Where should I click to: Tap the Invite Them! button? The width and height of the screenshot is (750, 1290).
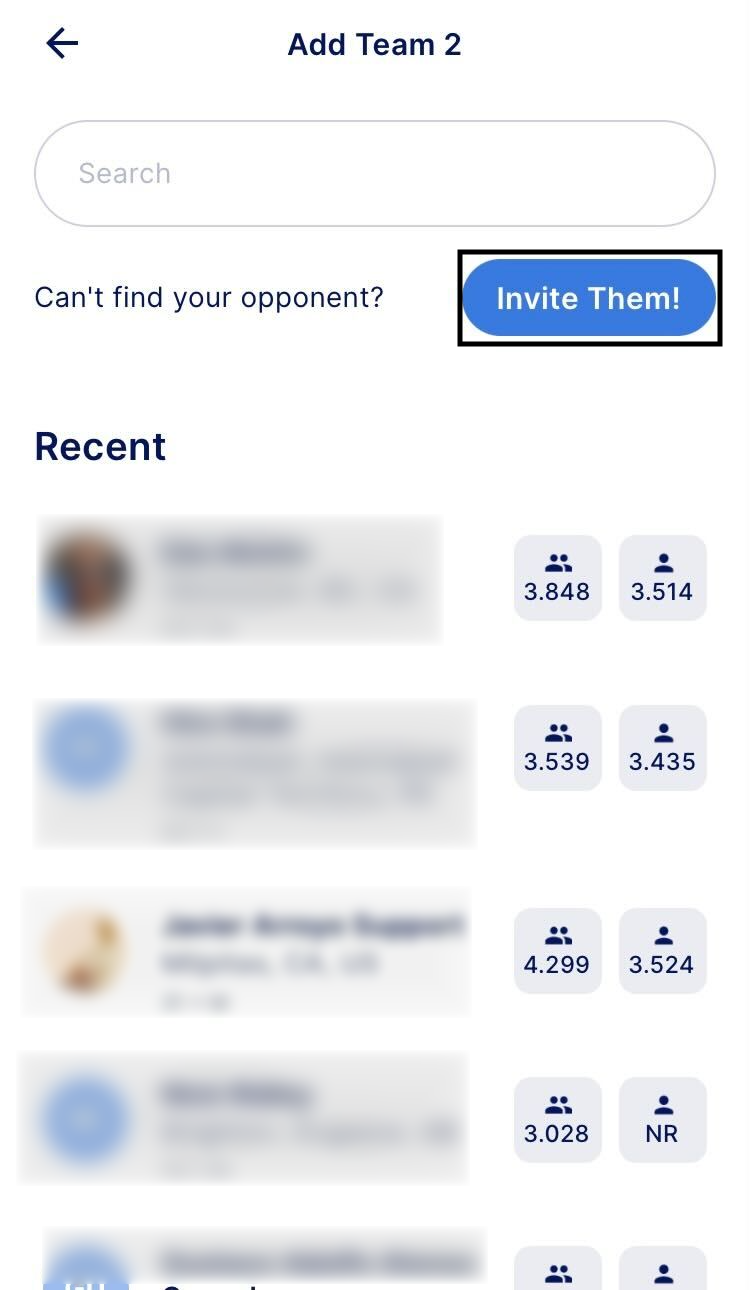[588, 298]
